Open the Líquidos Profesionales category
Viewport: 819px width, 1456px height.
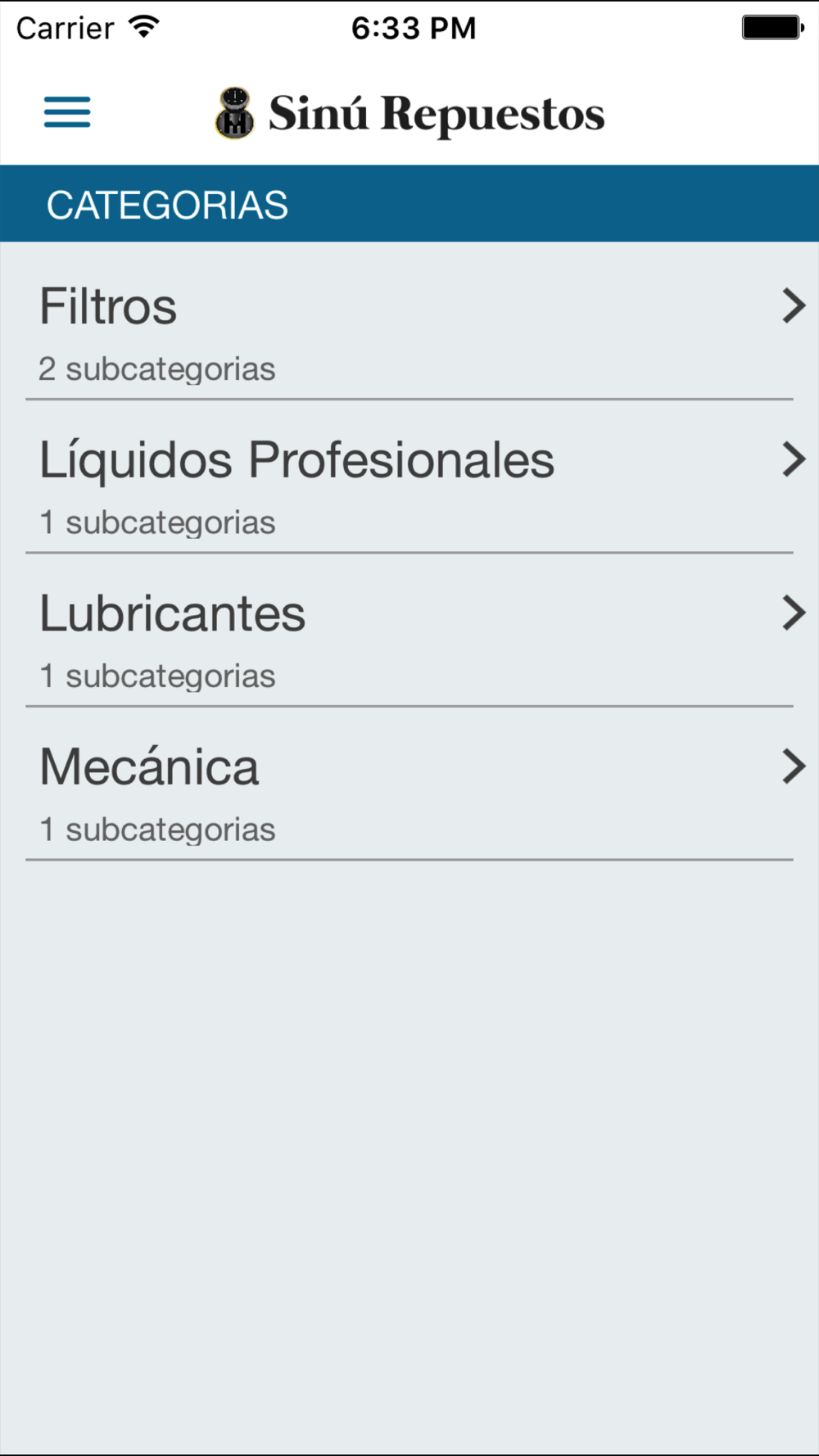(x=409, y=477)
